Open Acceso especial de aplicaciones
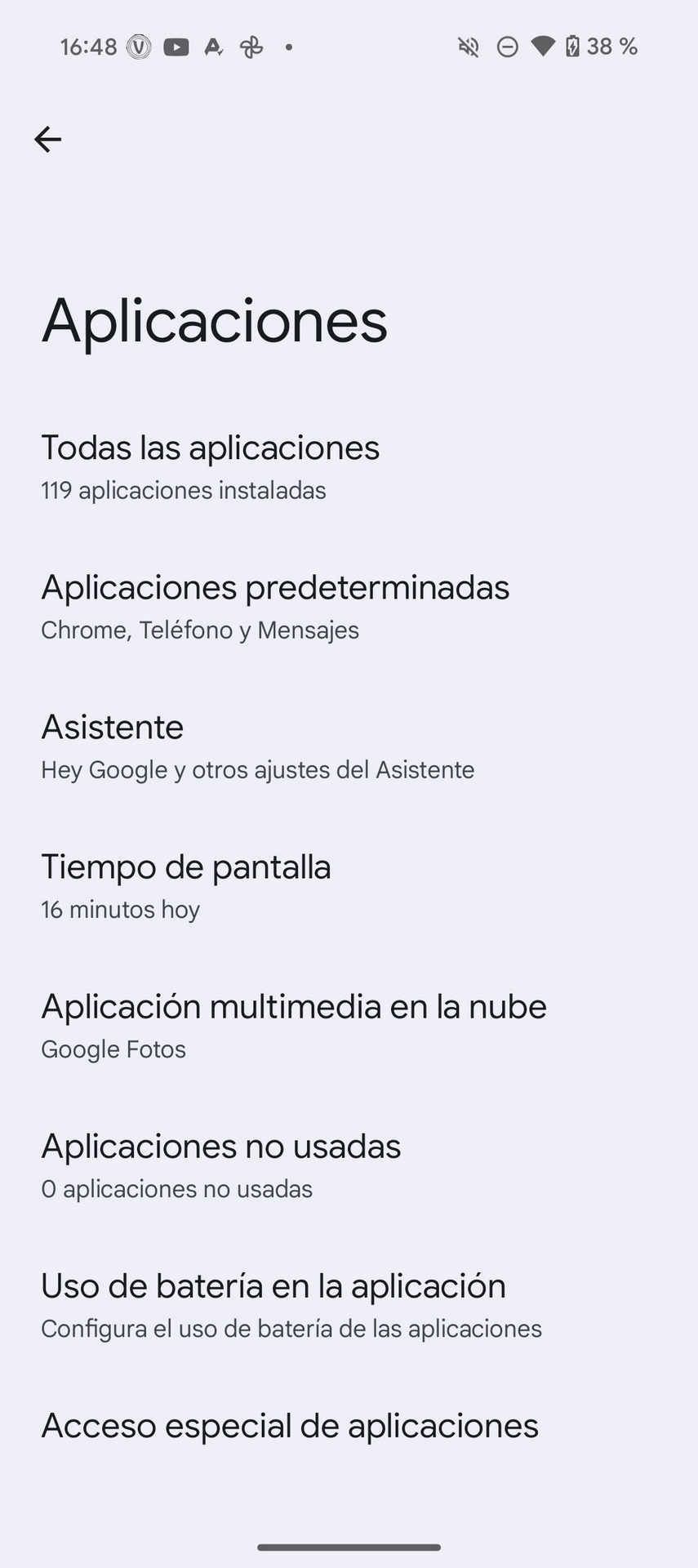Viewport: 698px width, 1568px height. click(349, 1426)
